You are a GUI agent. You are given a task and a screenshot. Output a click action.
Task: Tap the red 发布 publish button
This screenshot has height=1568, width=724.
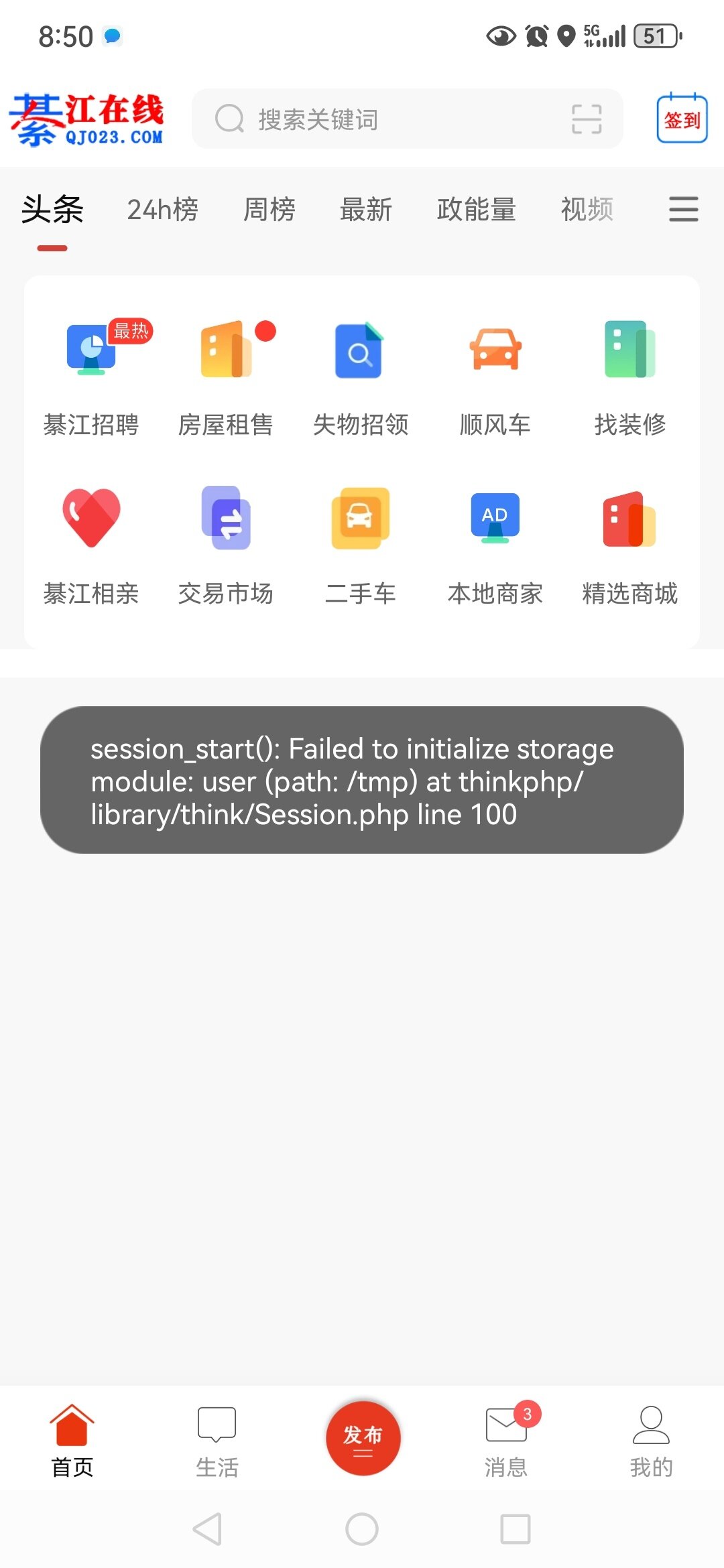(363, 1439)
